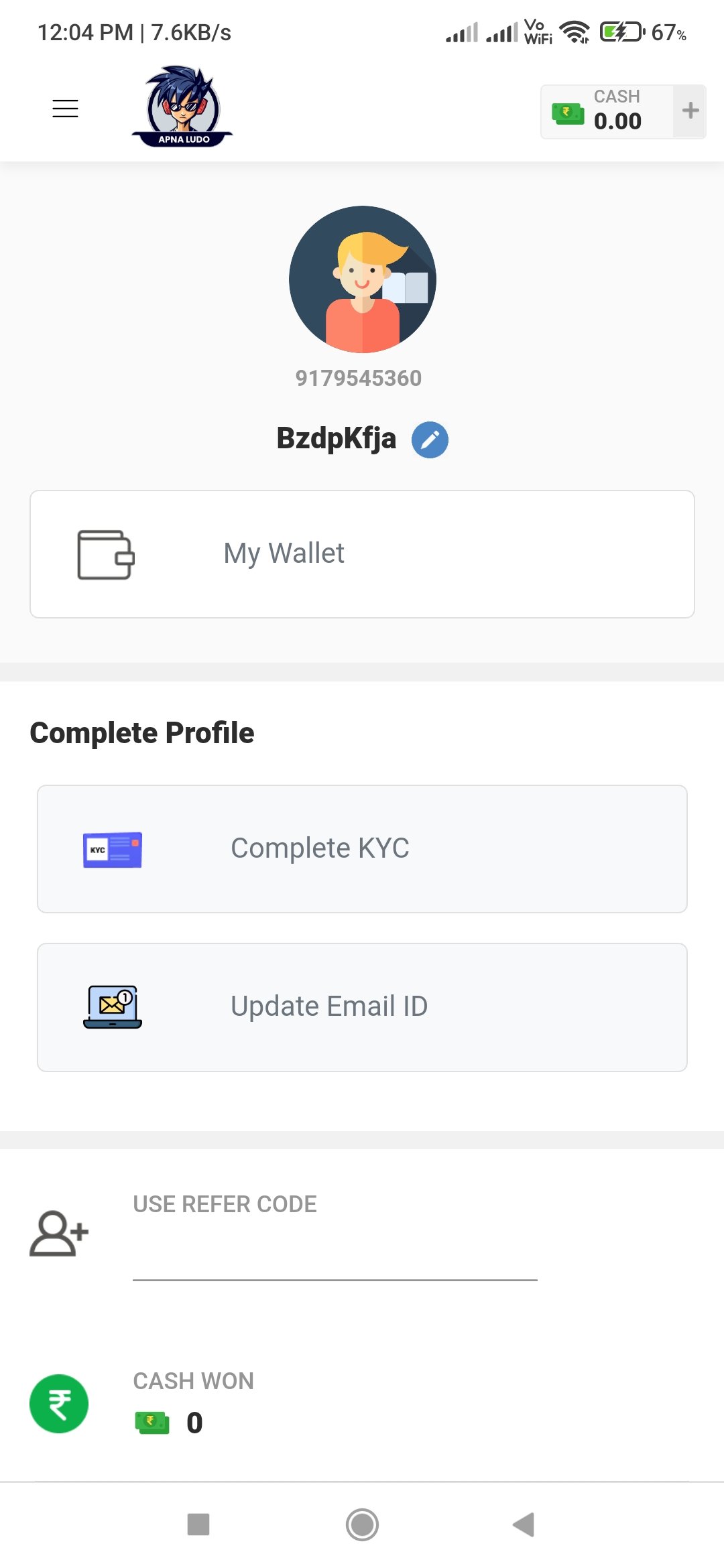Tap the profile avatar picture
724x1568 pixels.
[363, 279]
